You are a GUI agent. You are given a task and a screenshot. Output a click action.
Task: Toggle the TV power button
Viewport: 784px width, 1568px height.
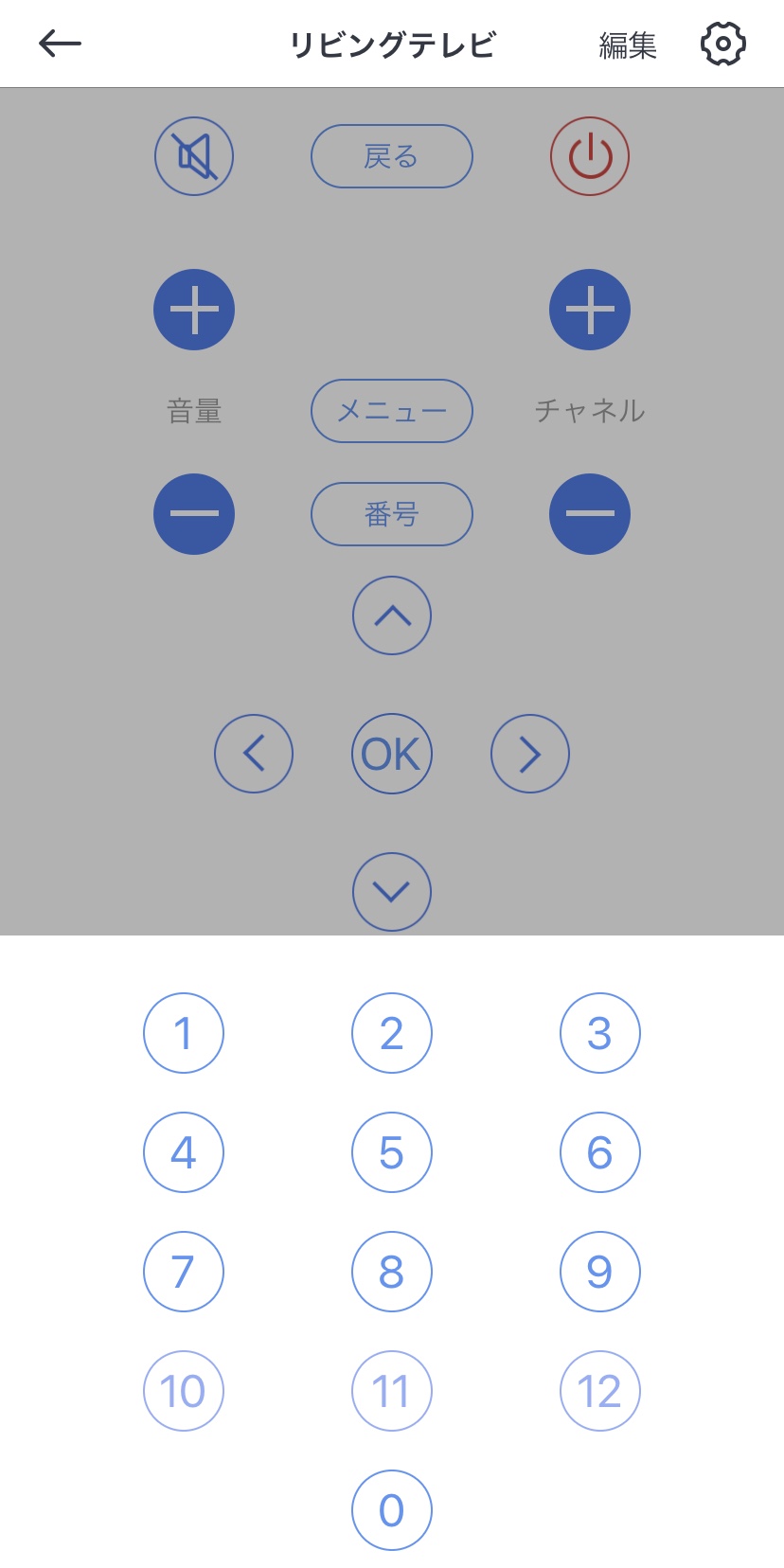point(590,156)
